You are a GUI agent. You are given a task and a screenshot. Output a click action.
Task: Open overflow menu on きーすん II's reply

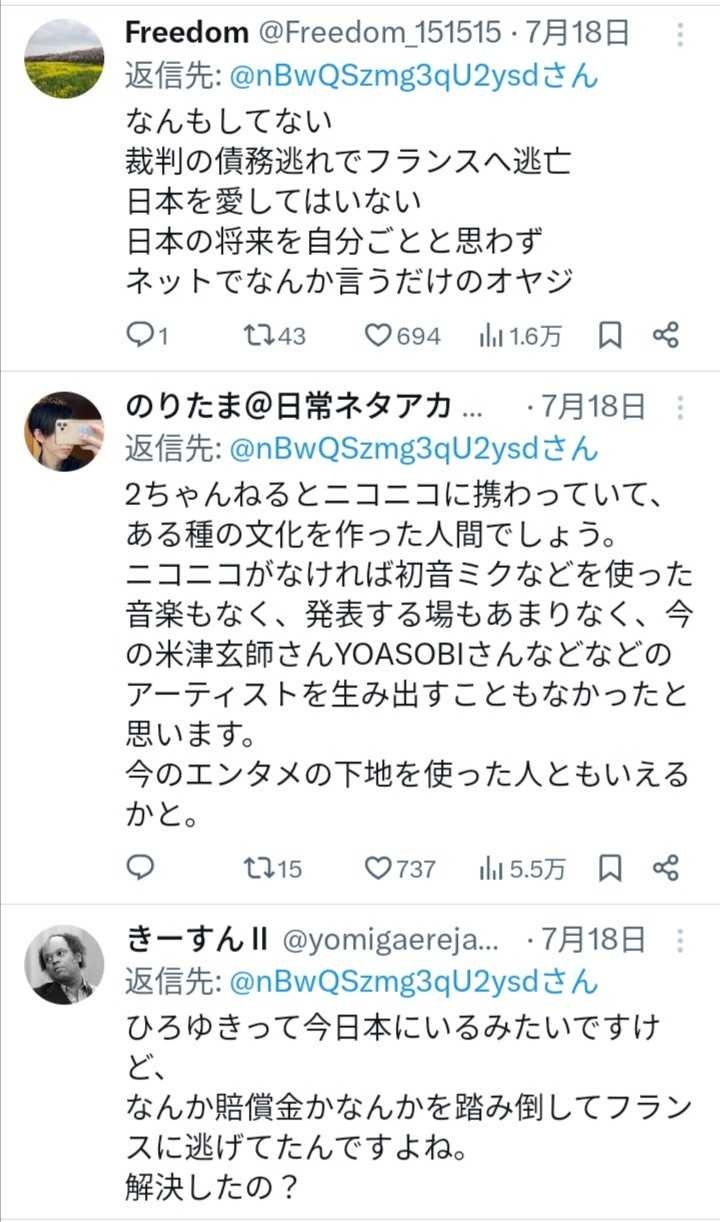coord(680,940)
